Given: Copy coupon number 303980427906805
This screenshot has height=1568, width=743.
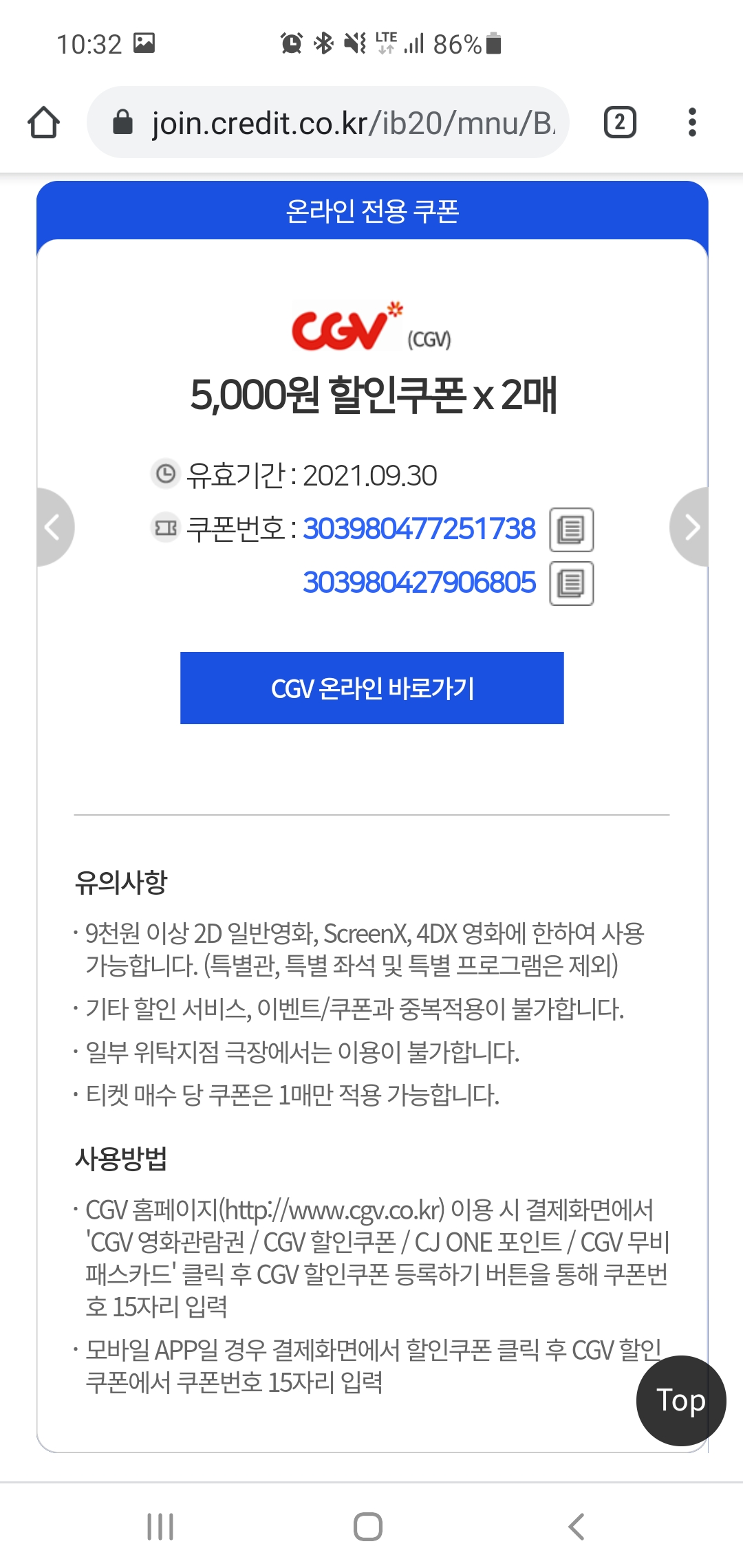Looking at the screenshot, I should tap(571, 583).
